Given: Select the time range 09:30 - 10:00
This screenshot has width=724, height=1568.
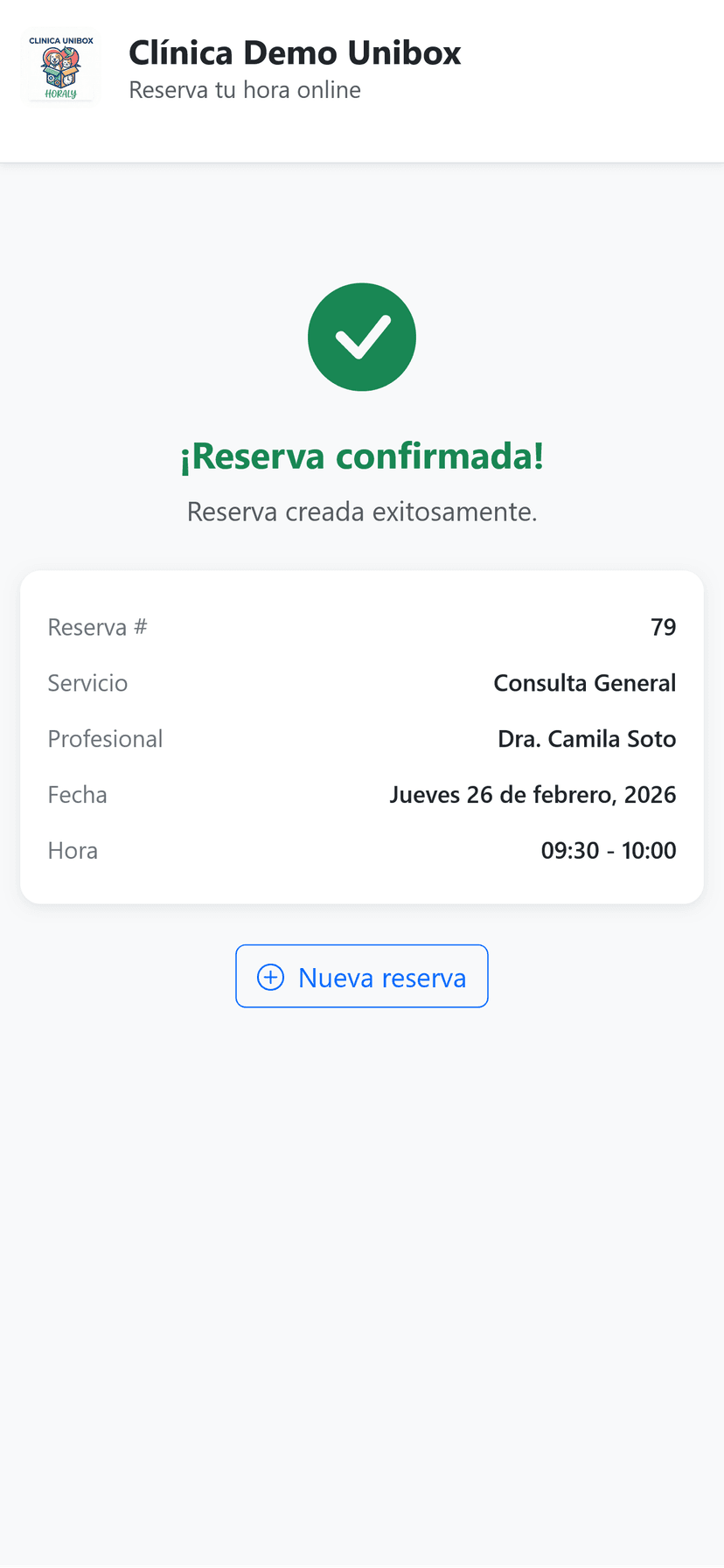Looking at the screenshot, I should pyautogui.click(x=609, y=849).
